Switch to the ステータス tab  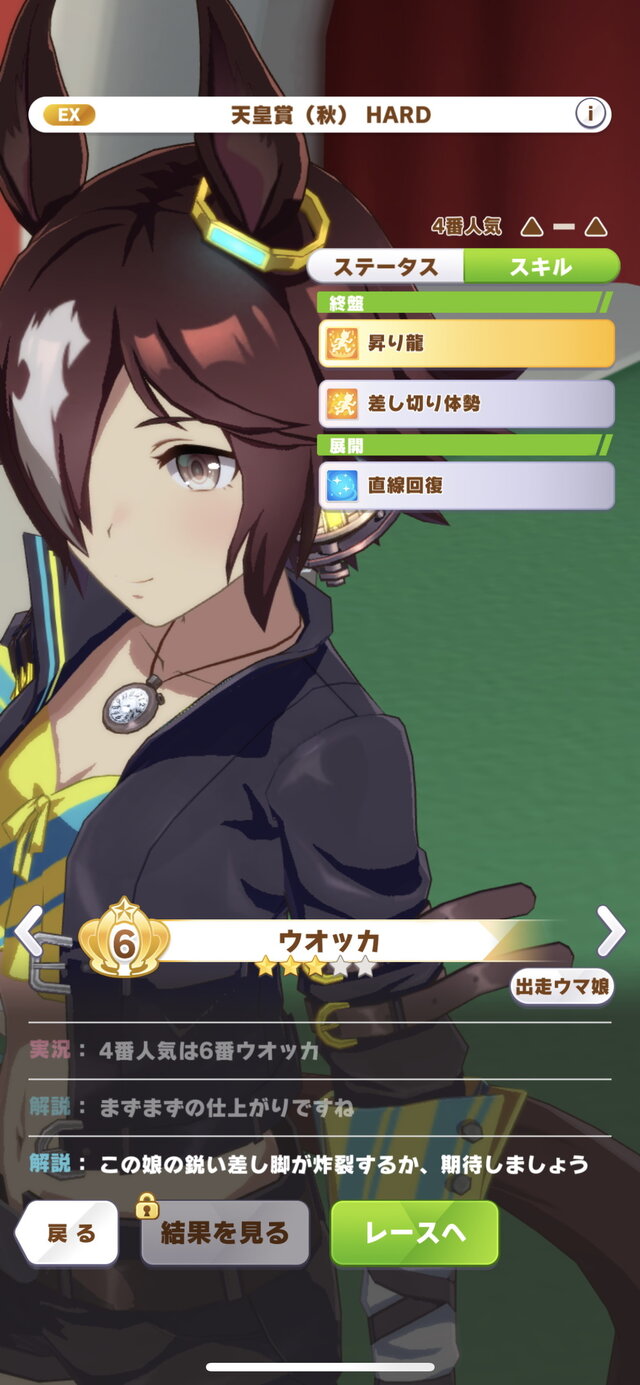[386, 267]
